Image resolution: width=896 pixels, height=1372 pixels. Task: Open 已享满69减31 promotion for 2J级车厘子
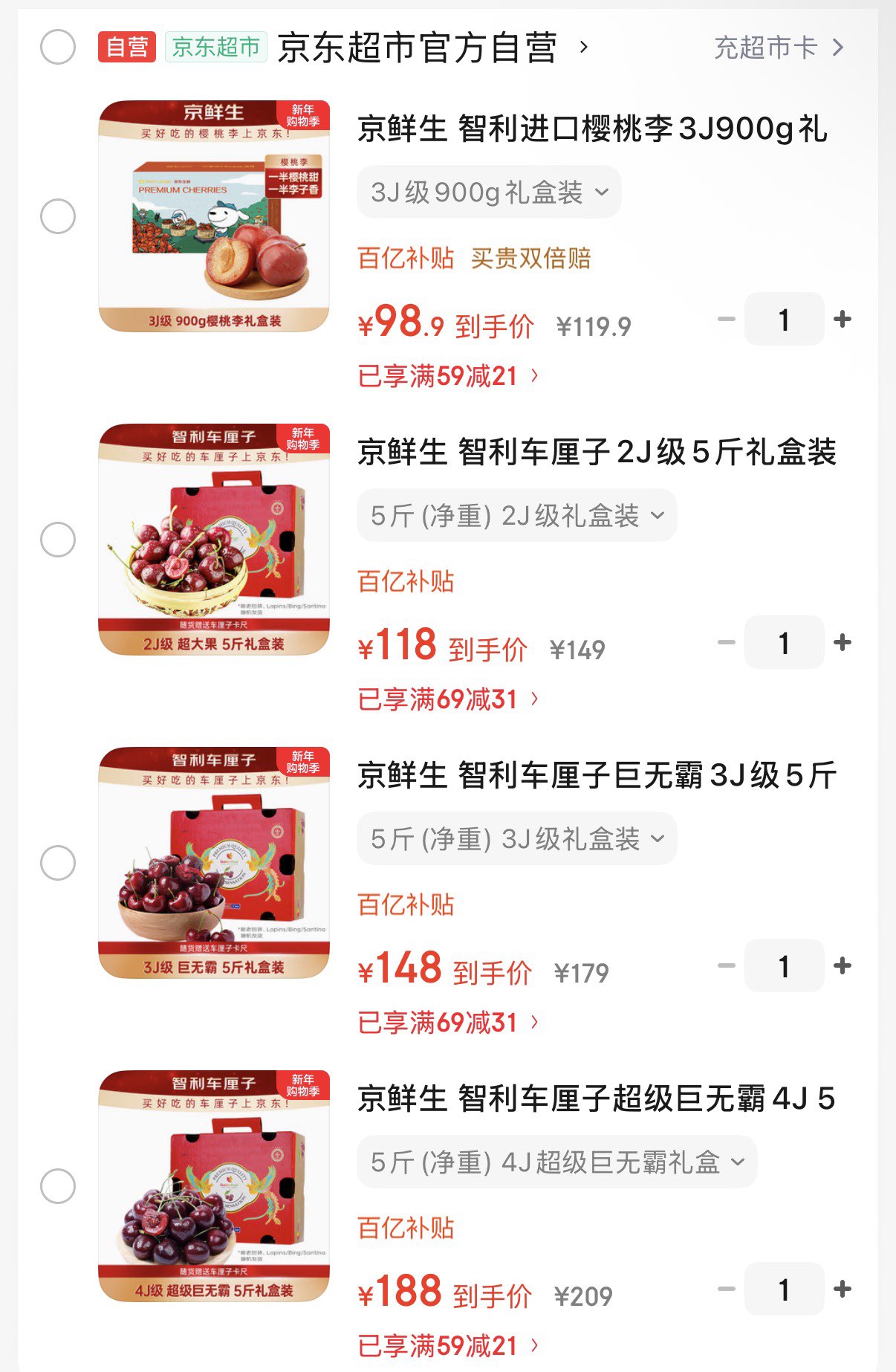tap(448, 699)
